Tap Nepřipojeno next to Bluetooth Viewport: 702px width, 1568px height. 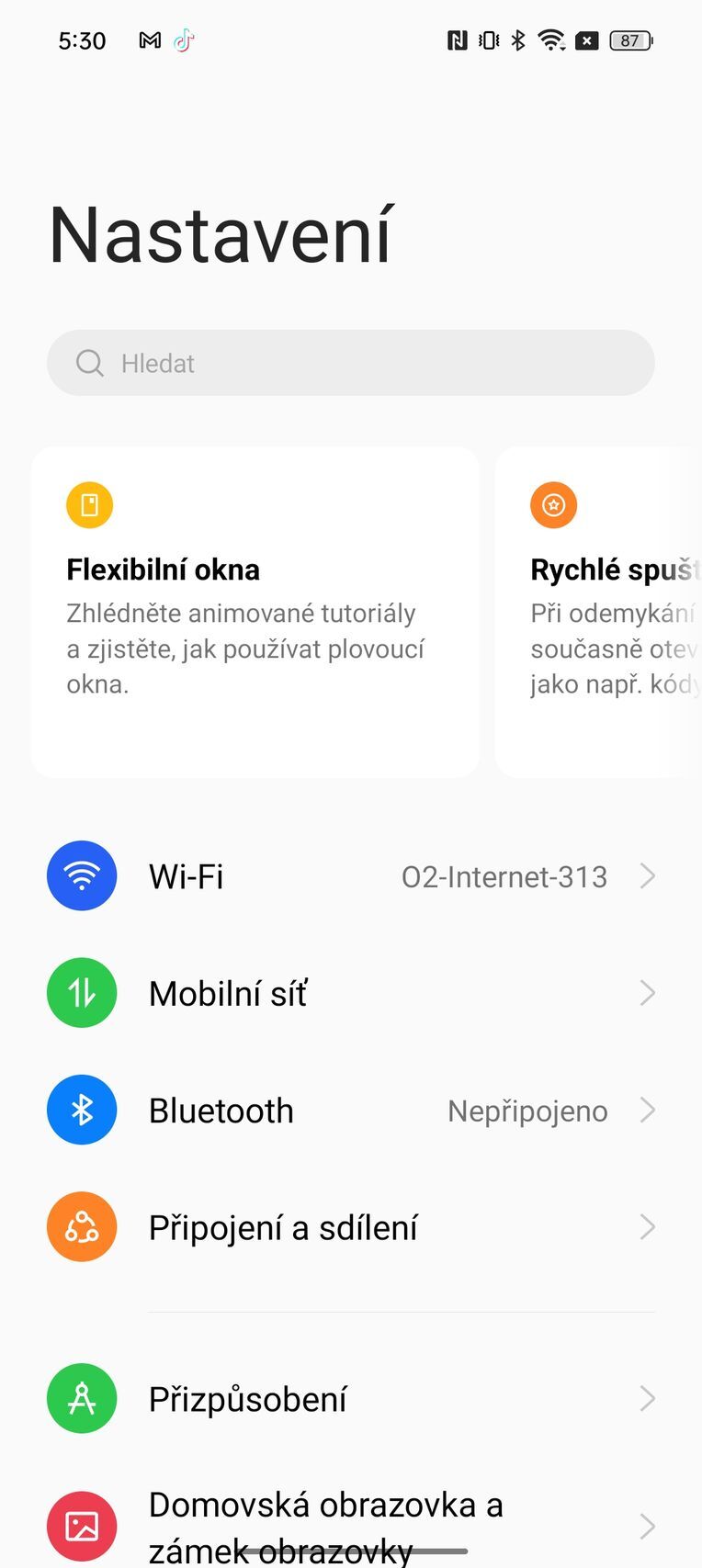[526, 1110]
